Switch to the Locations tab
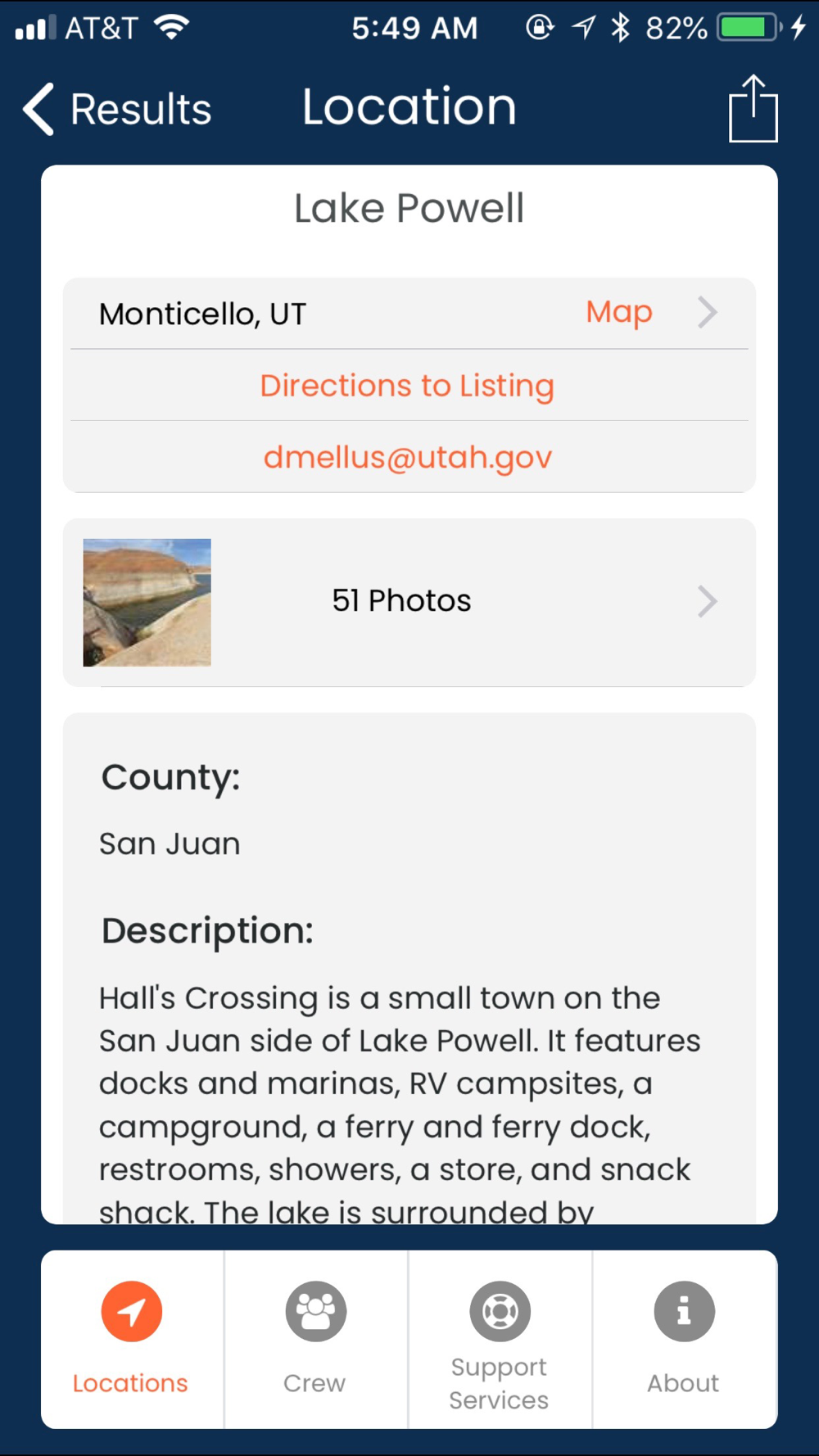Screen dimensions: 819x1456 pos(132,1339)
